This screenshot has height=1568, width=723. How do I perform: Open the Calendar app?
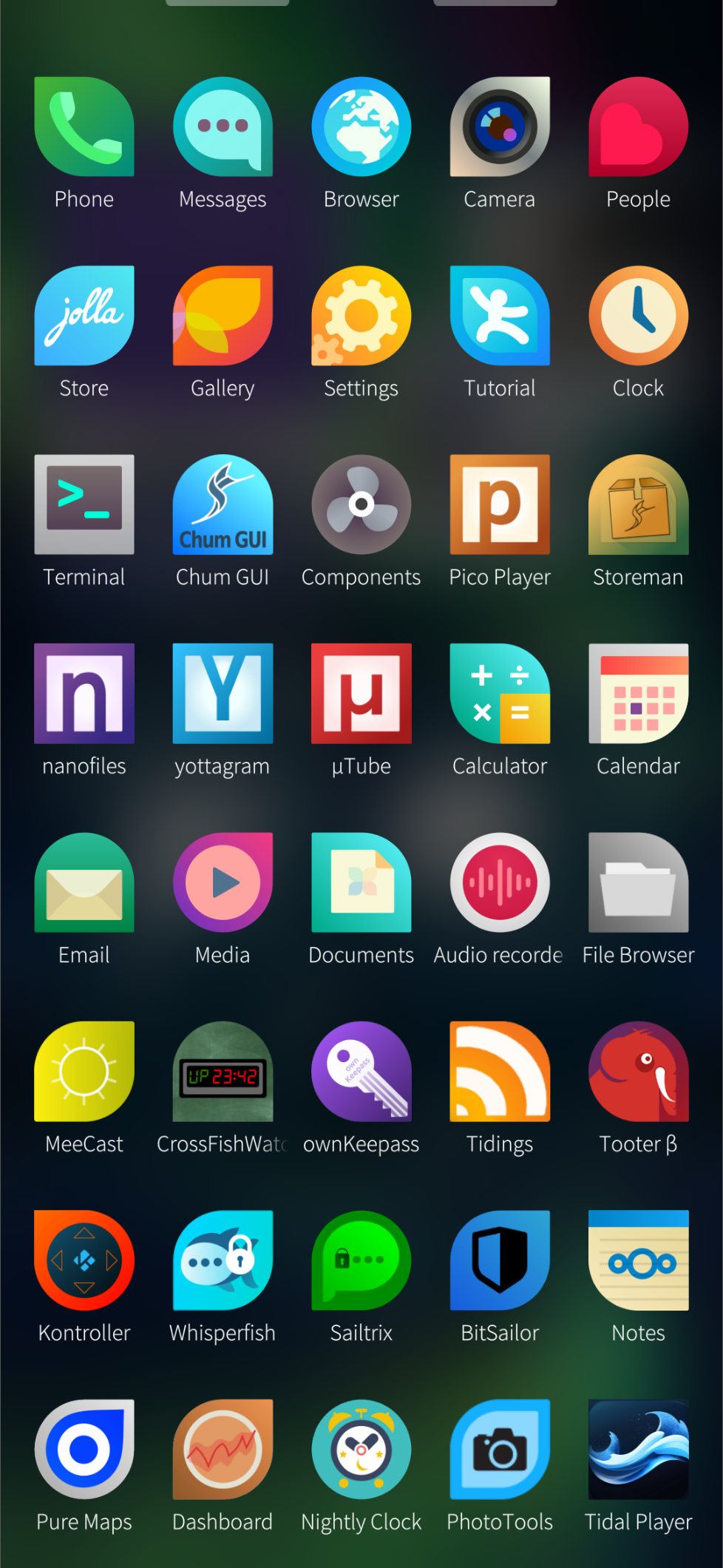[639, 694]
